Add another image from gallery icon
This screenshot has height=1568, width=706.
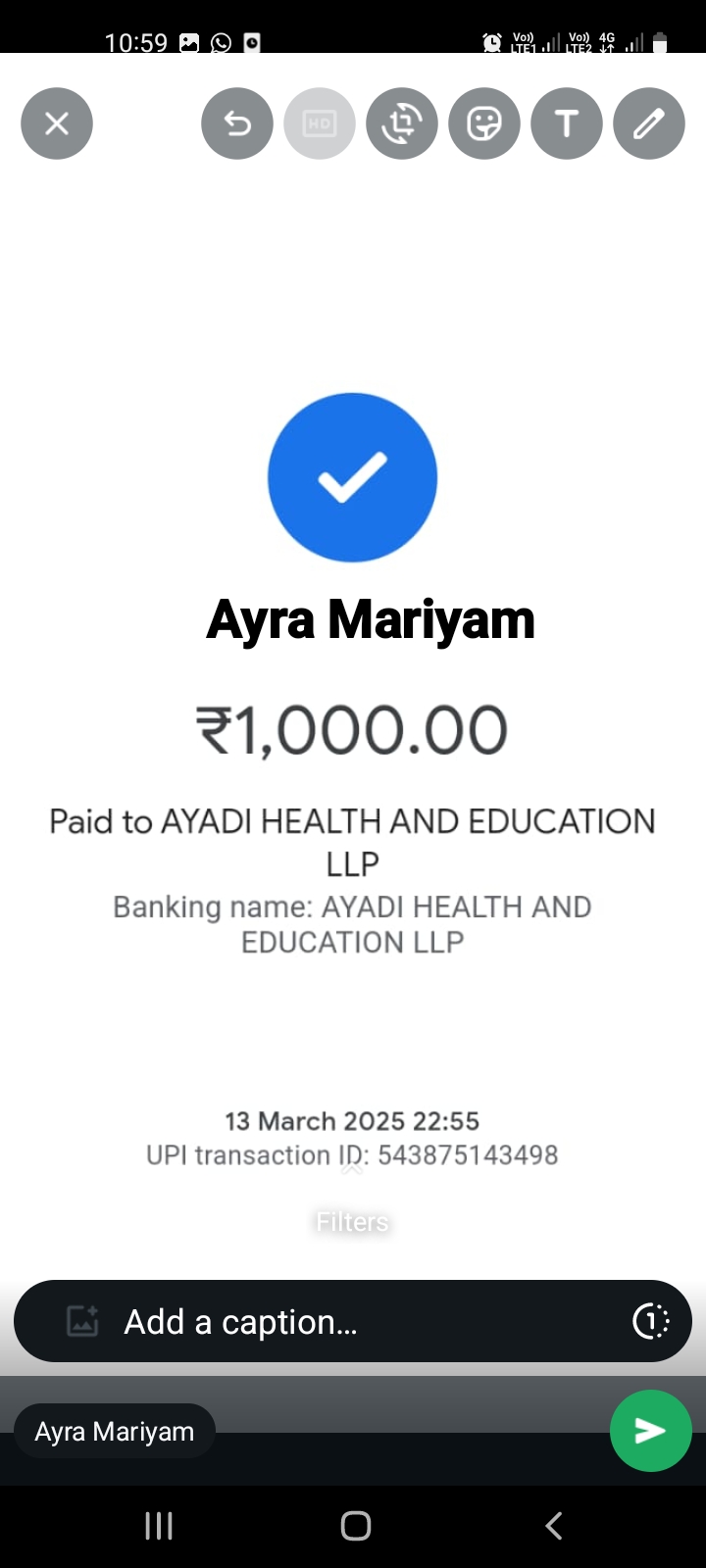click(x=82, y=1322)
